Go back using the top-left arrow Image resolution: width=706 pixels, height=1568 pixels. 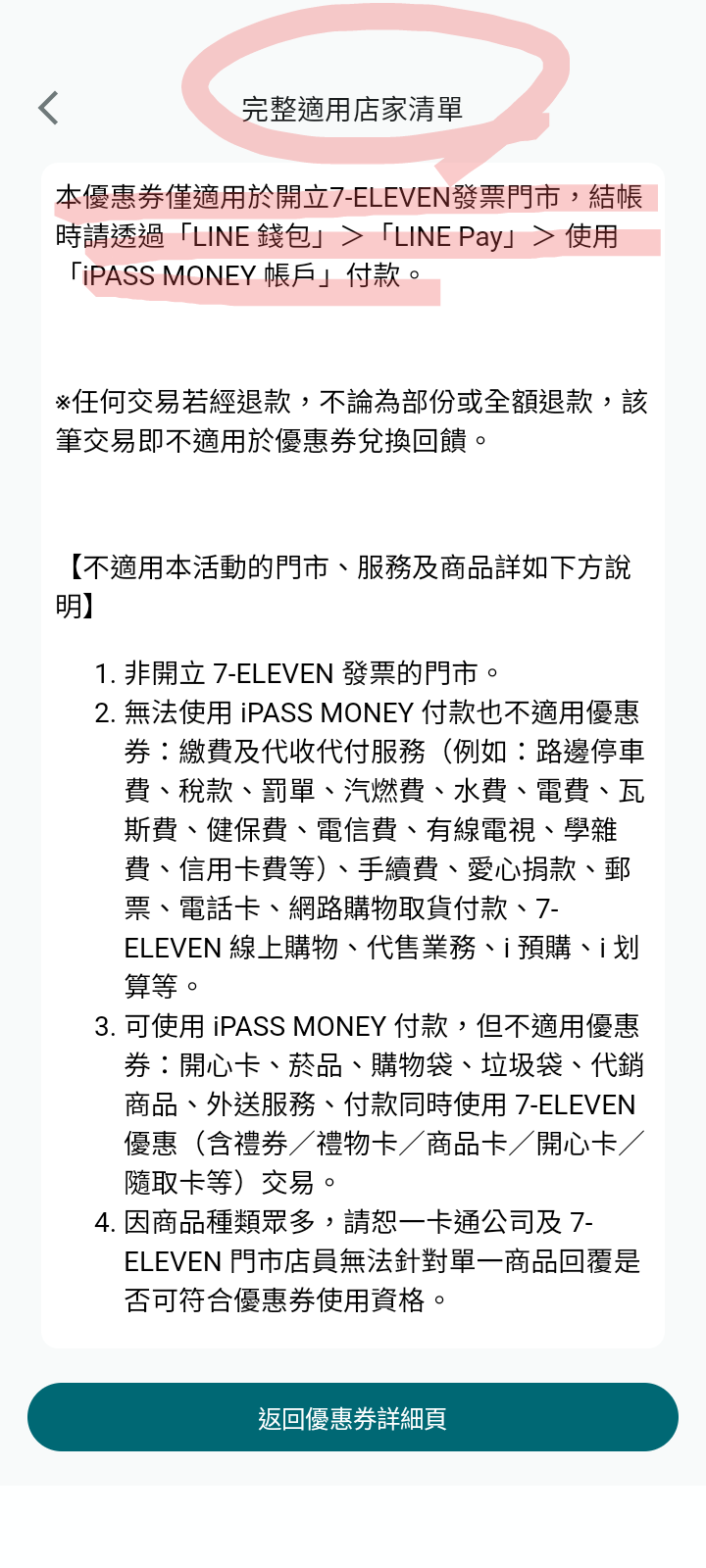point(48,108)
